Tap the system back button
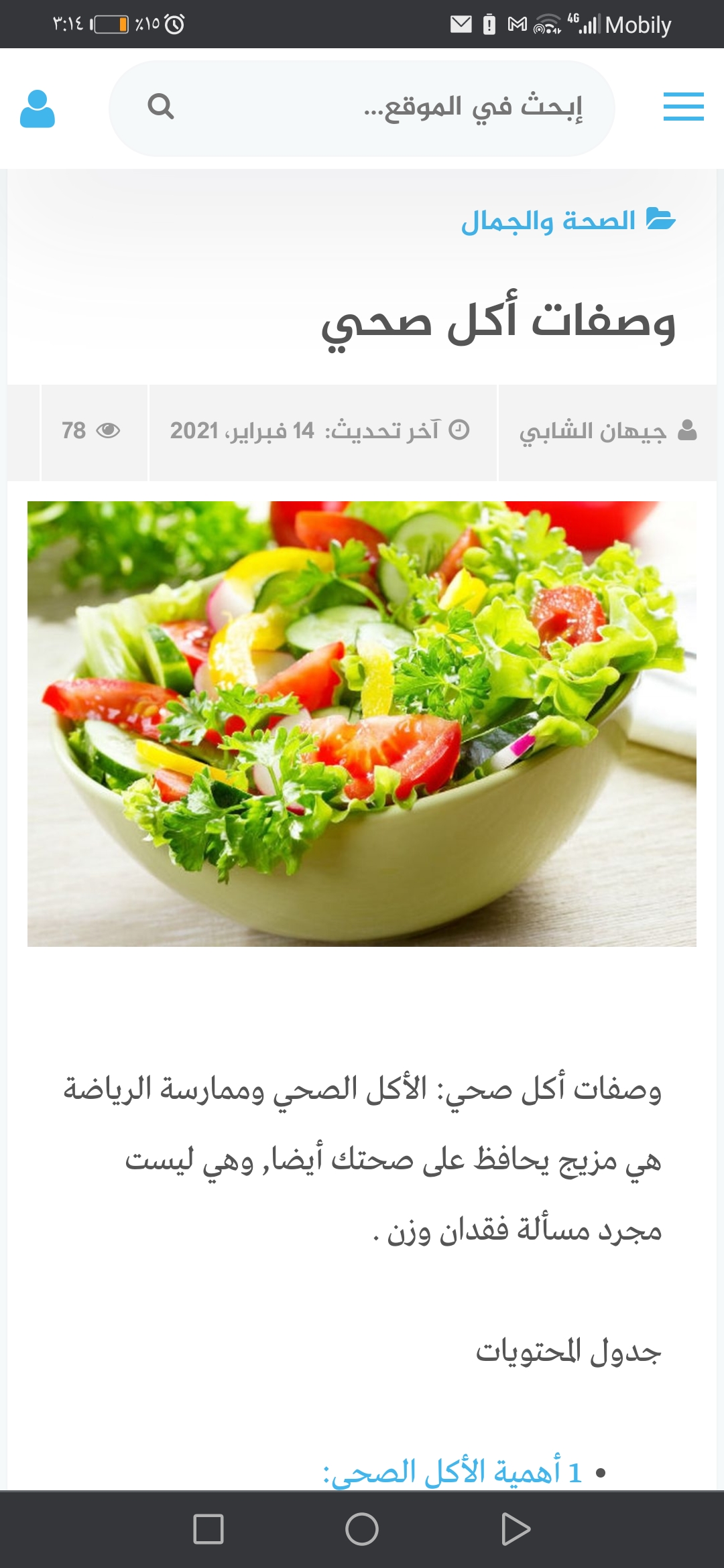 [515, 1529]
